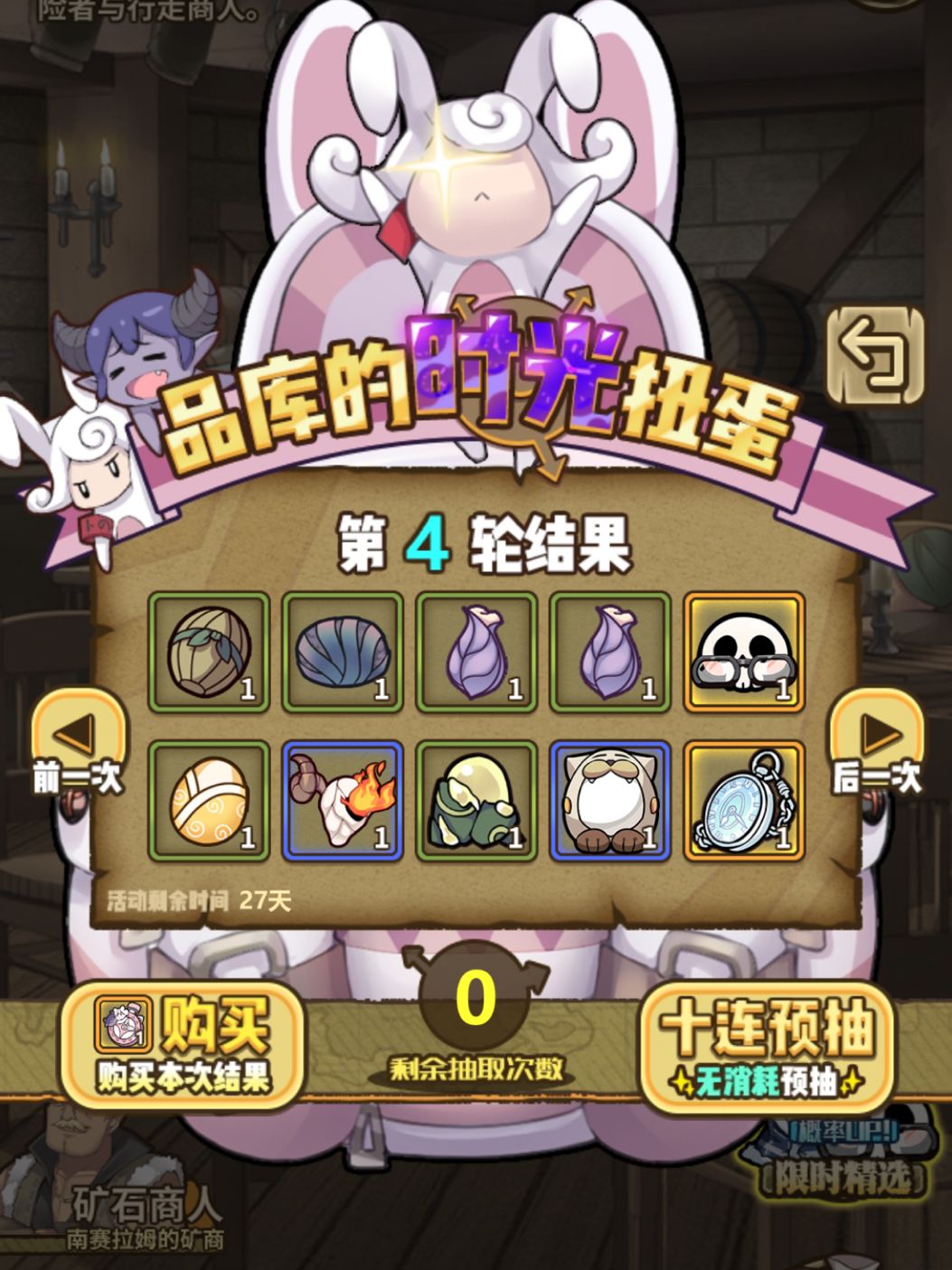This screenshot has height=1270, width=952.
Task: View the slime-covered green egg item
Action: [476, 800]
